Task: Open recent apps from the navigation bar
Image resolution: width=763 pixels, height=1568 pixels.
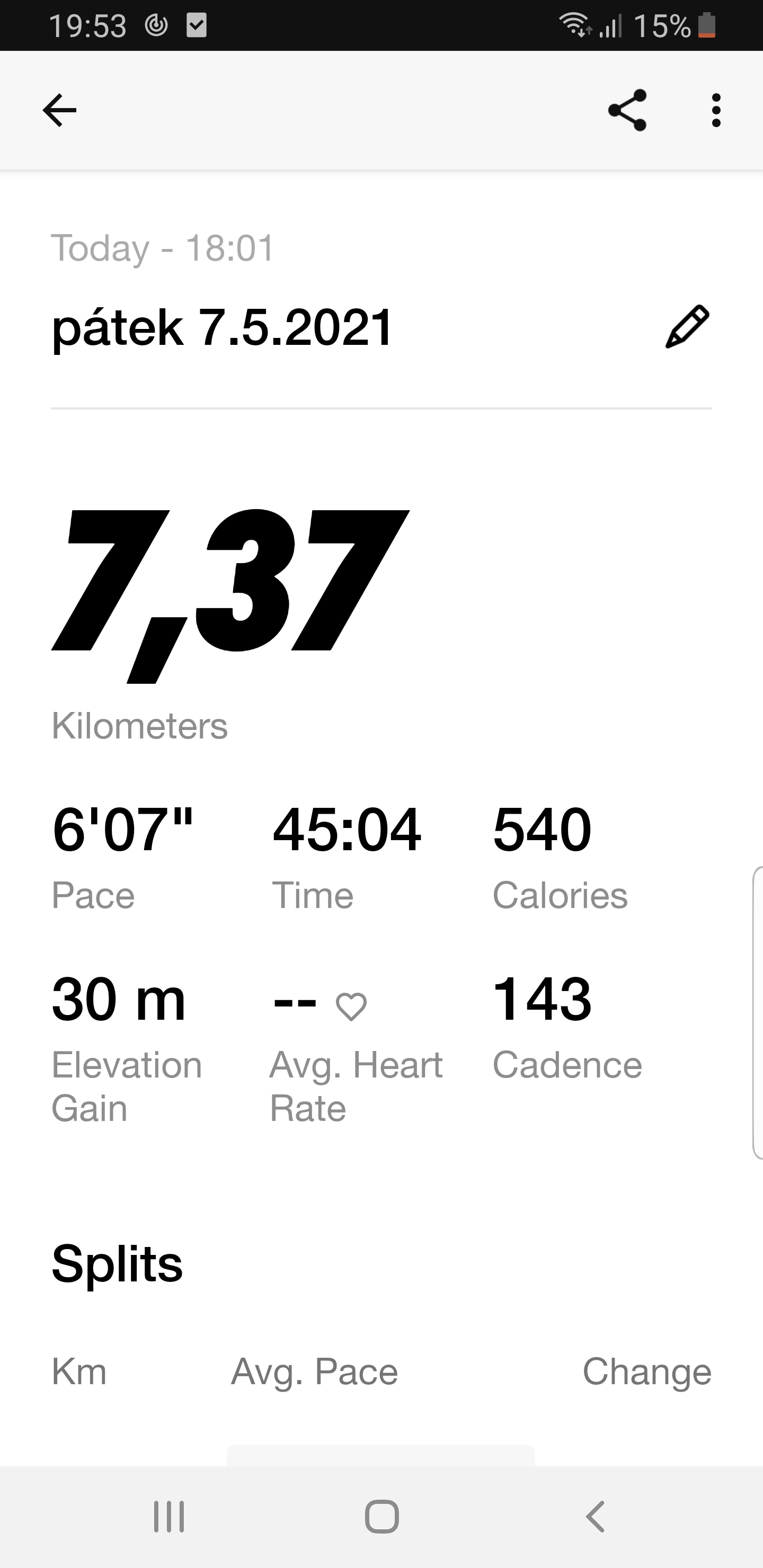Action: pyautogui.click(x=168, y=1516)
